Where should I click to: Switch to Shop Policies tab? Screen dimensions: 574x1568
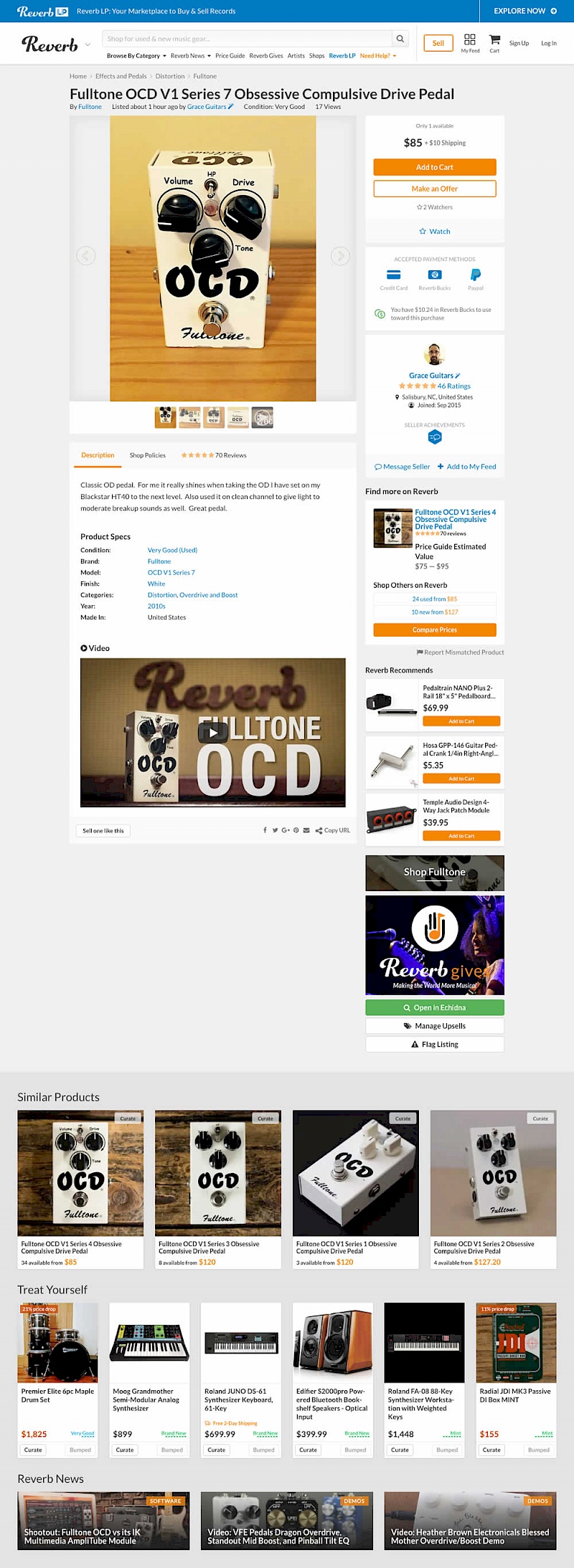click(x=147, y=455)
